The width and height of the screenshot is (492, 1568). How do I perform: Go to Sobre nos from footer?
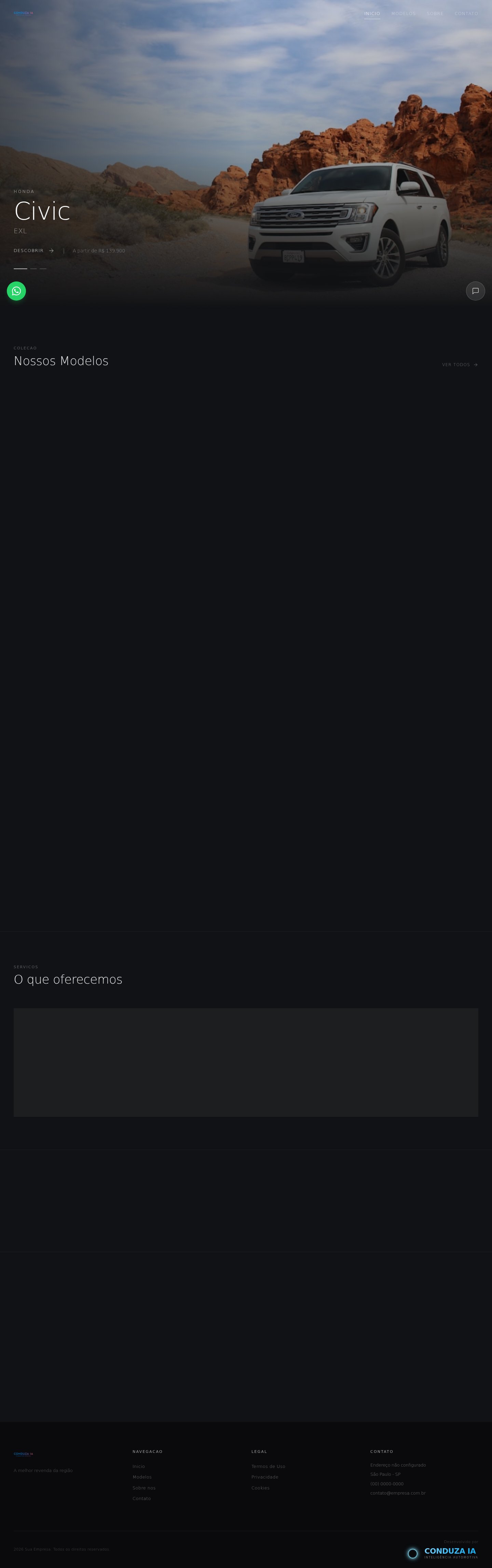pos(144,1488)
